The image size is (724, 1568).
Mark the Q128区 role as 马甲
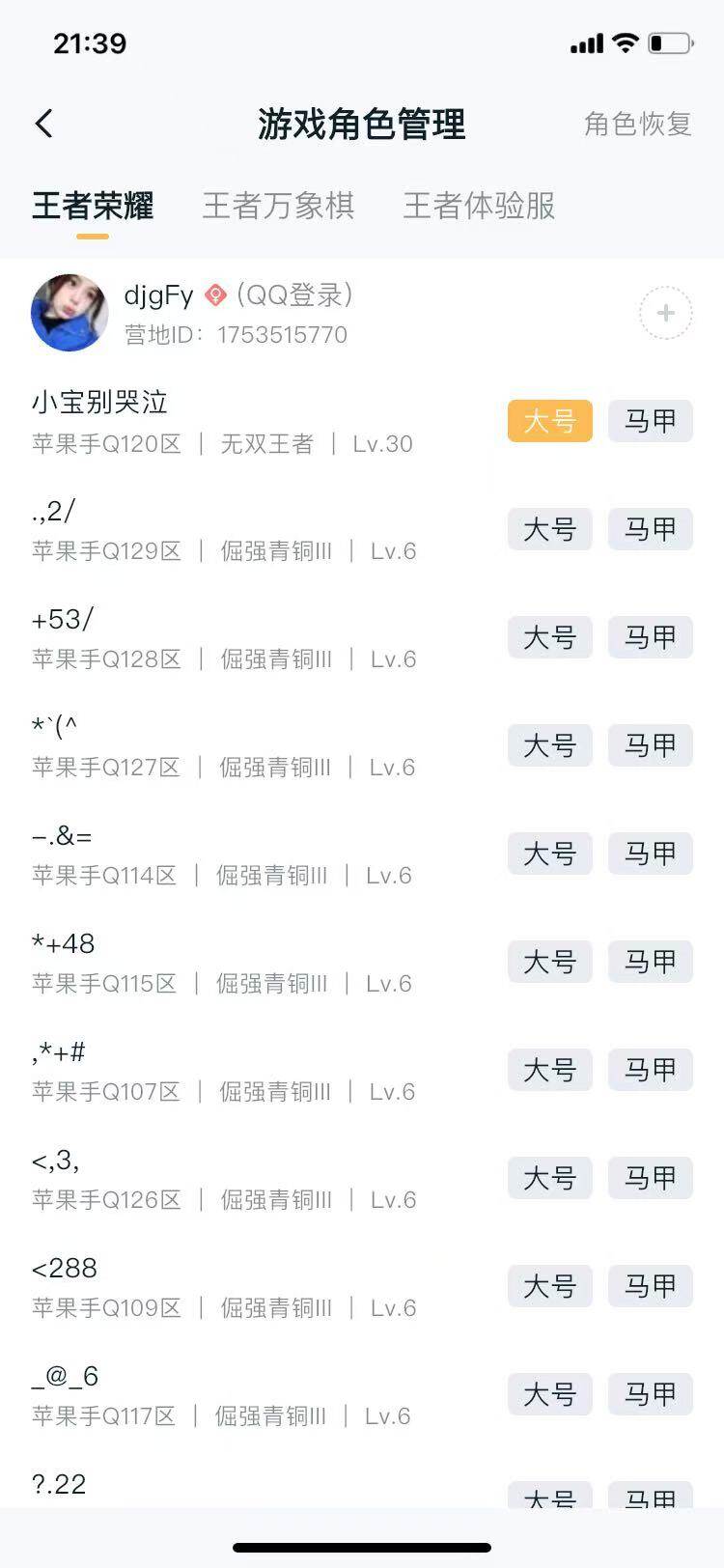tap(650, 637)
